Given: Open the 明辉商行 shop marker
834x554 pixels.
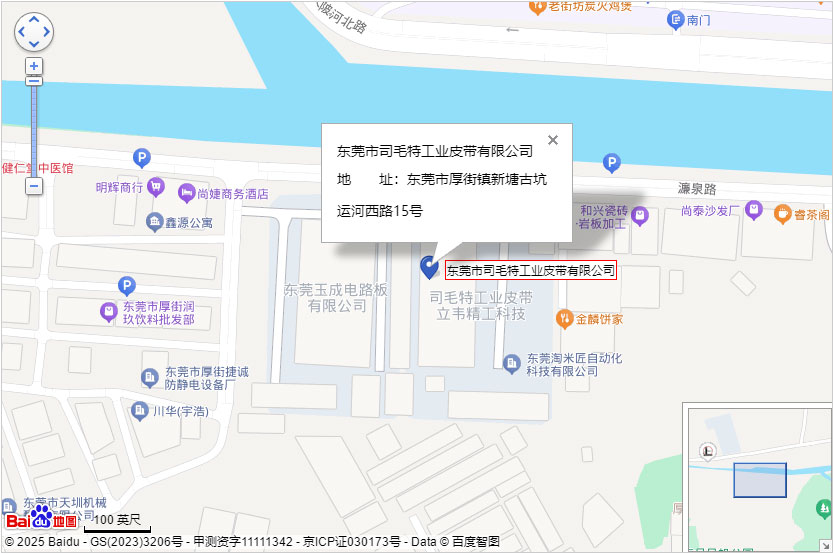Looking at the screenshot, I should (x=155, y=186).
